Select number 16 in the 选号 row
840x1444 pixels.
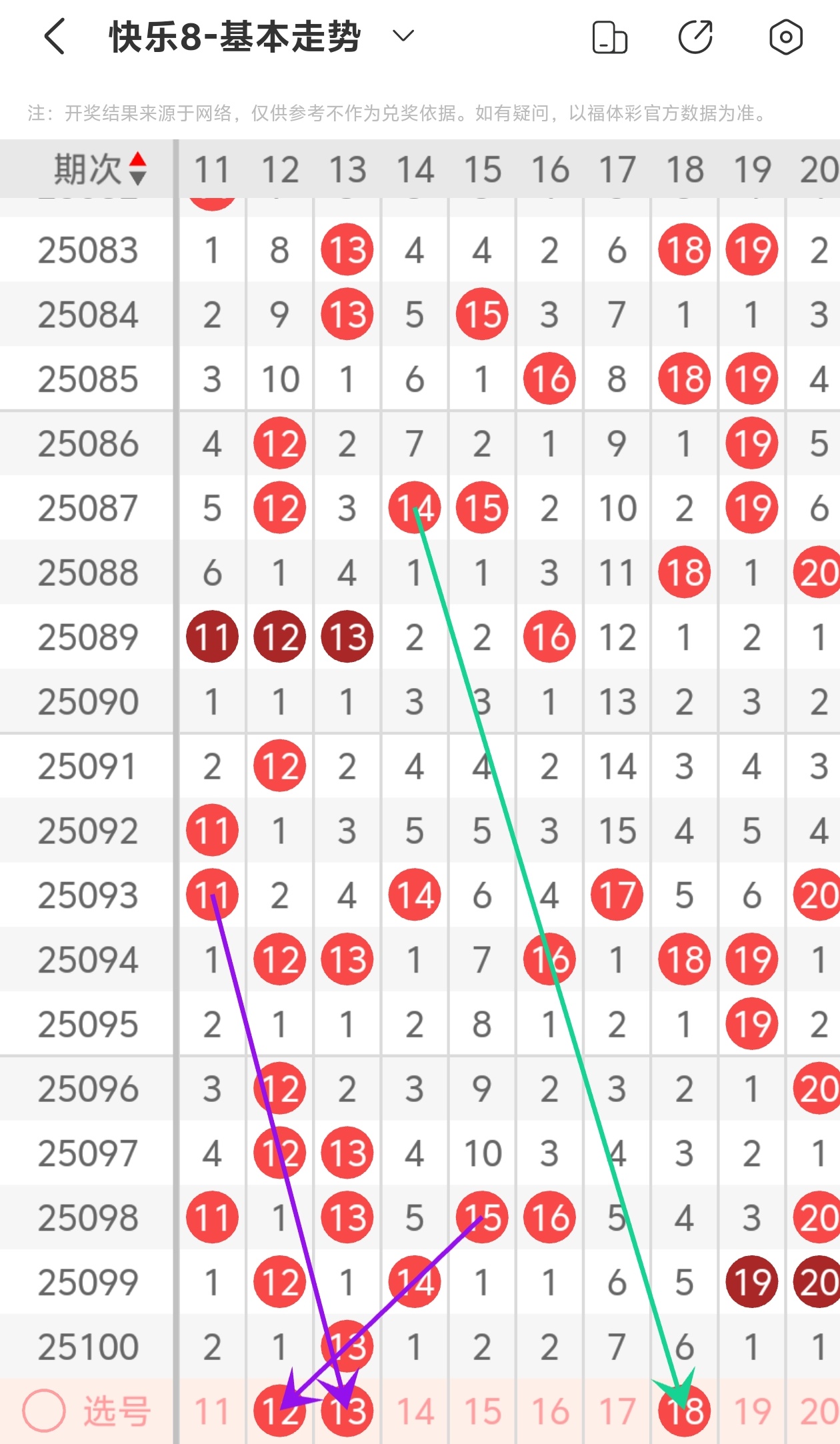pyautogui.click(x=550, y=1411)
